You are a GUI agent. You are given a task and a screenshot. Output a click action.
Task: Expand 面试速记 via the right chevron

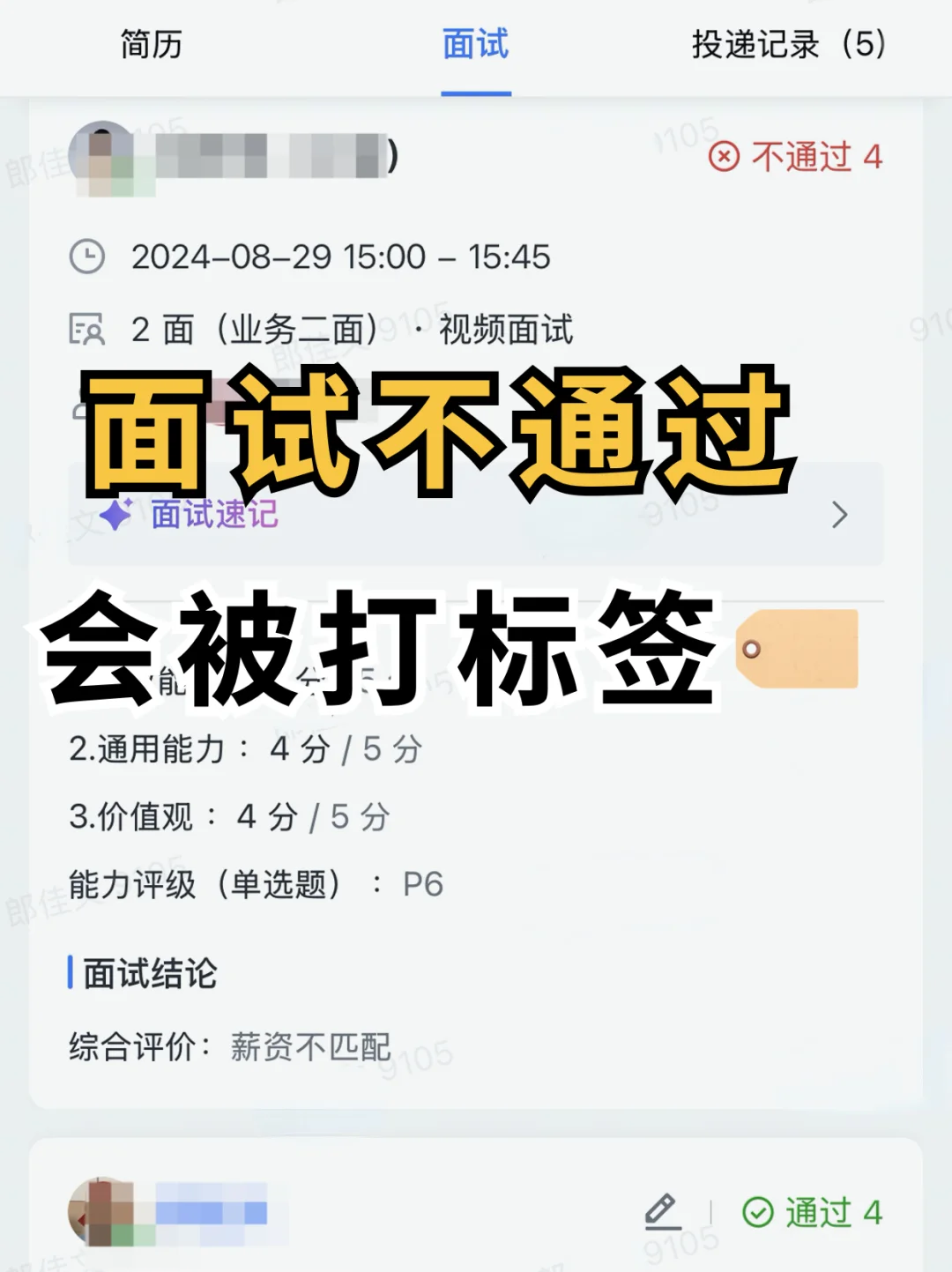[839, 514]
